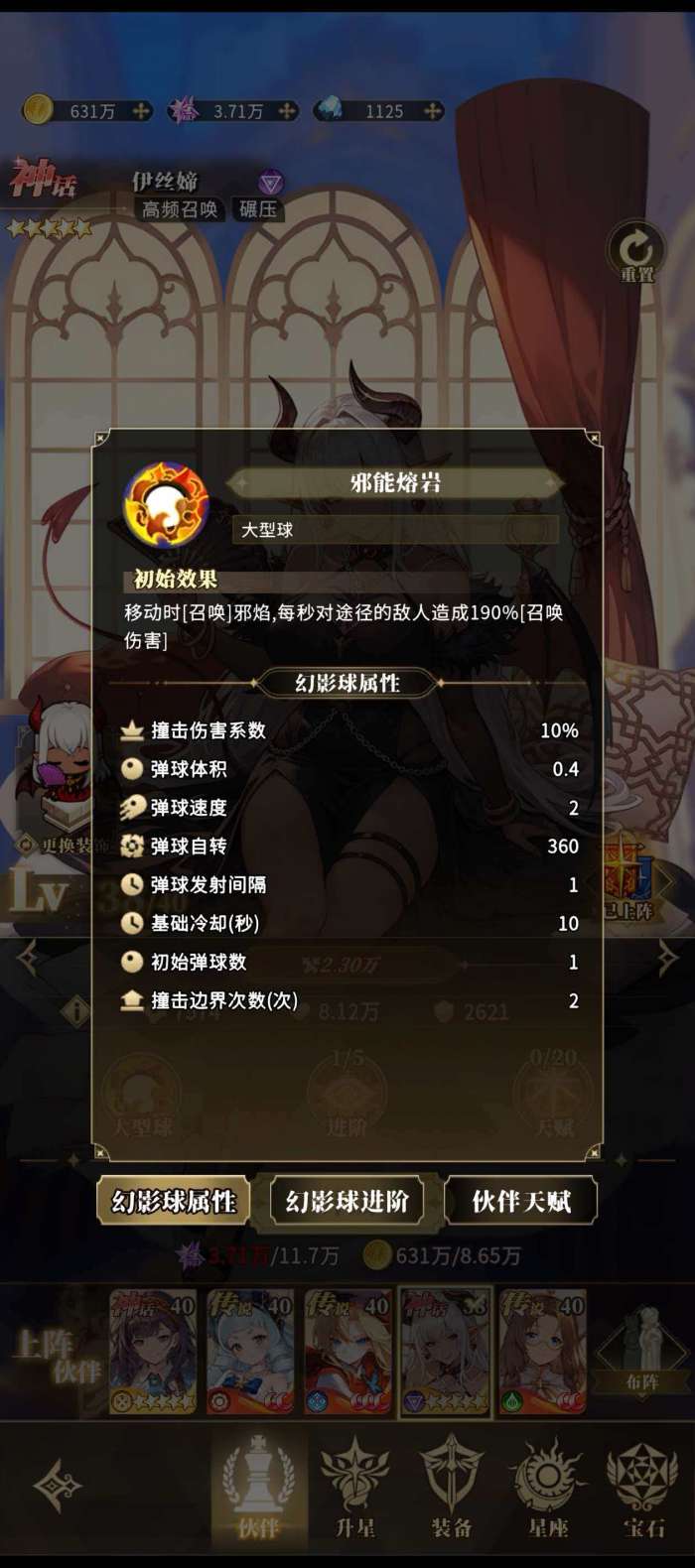
Task: Go to the 星座 bottom tab
Action: pyautogui.click(x=548, y=1487)
